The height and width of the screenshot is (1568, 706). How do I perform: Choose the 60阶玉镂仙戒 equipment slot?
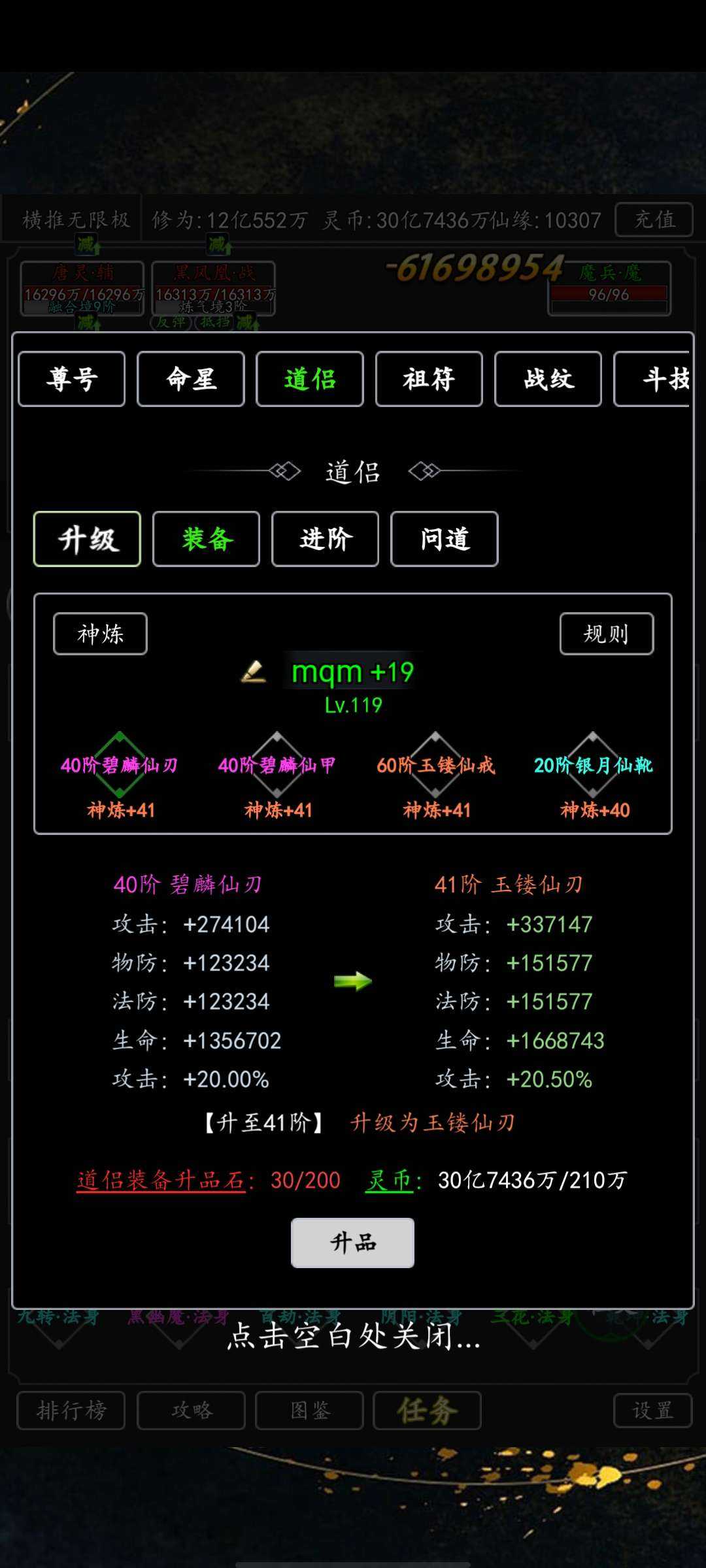(x=435, y=765)
